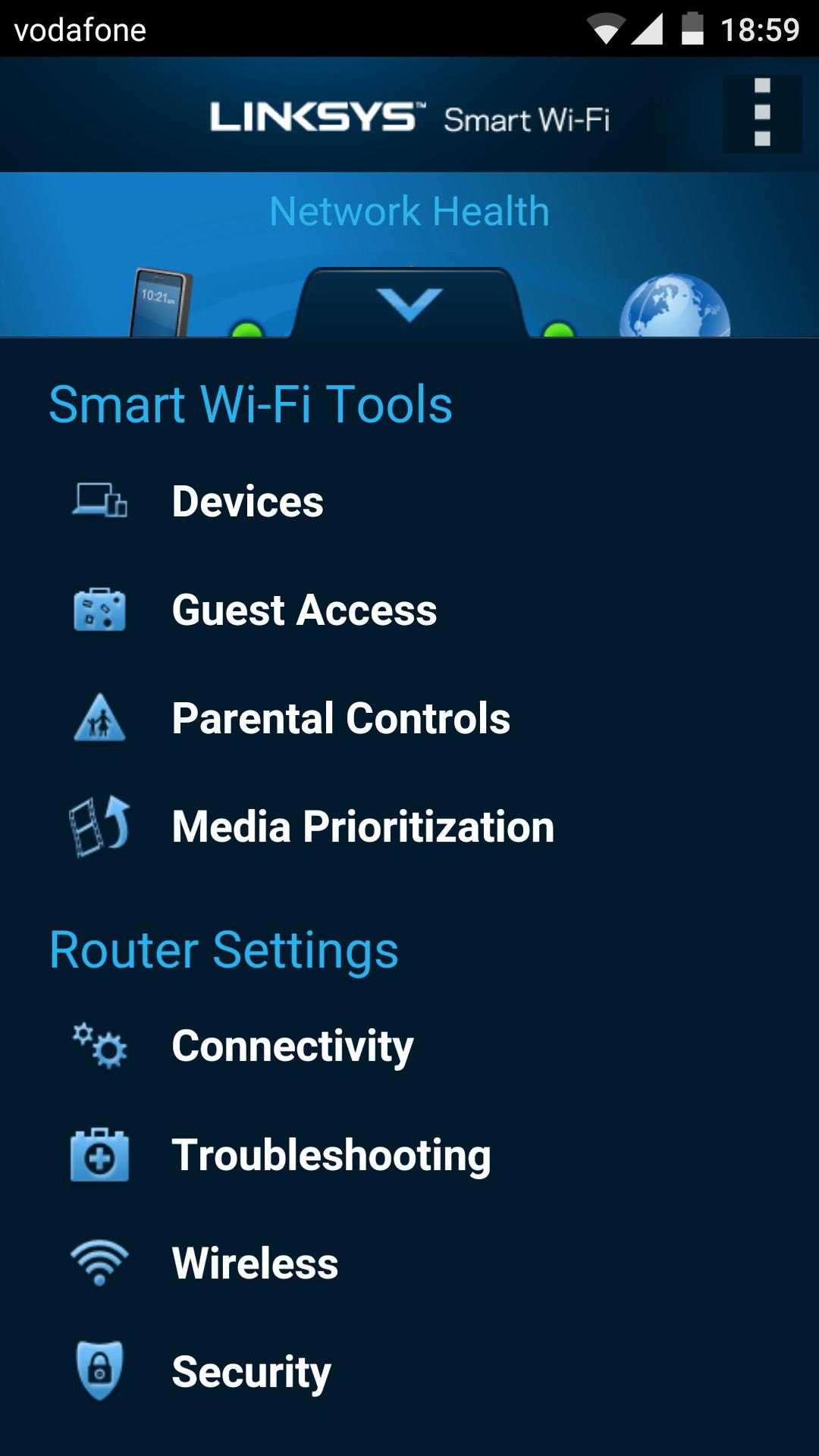Open the Troubleshooting section
819x1456 pixels.
coord(409,1155)
